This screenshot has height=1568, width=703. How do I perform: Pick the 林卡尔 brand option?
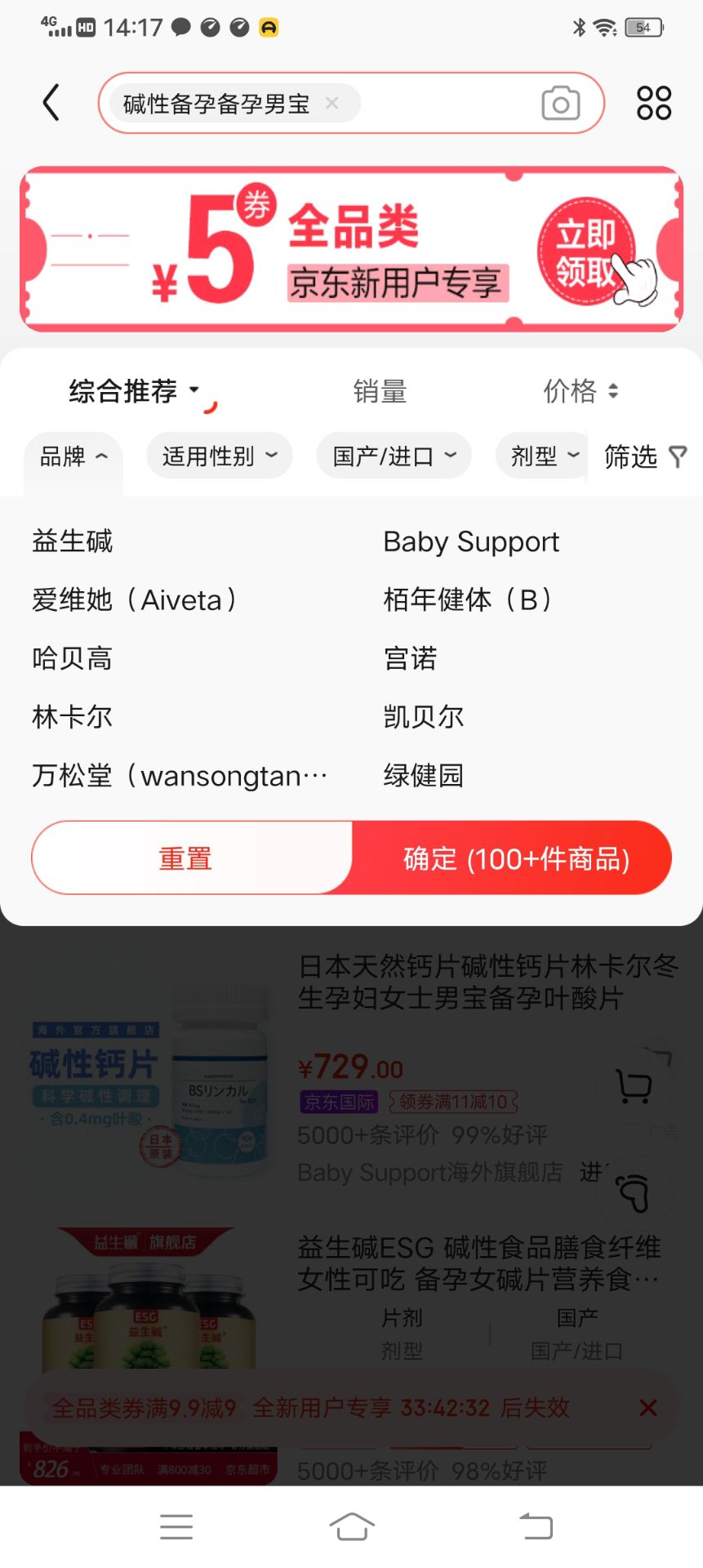[x=73, y=717]
